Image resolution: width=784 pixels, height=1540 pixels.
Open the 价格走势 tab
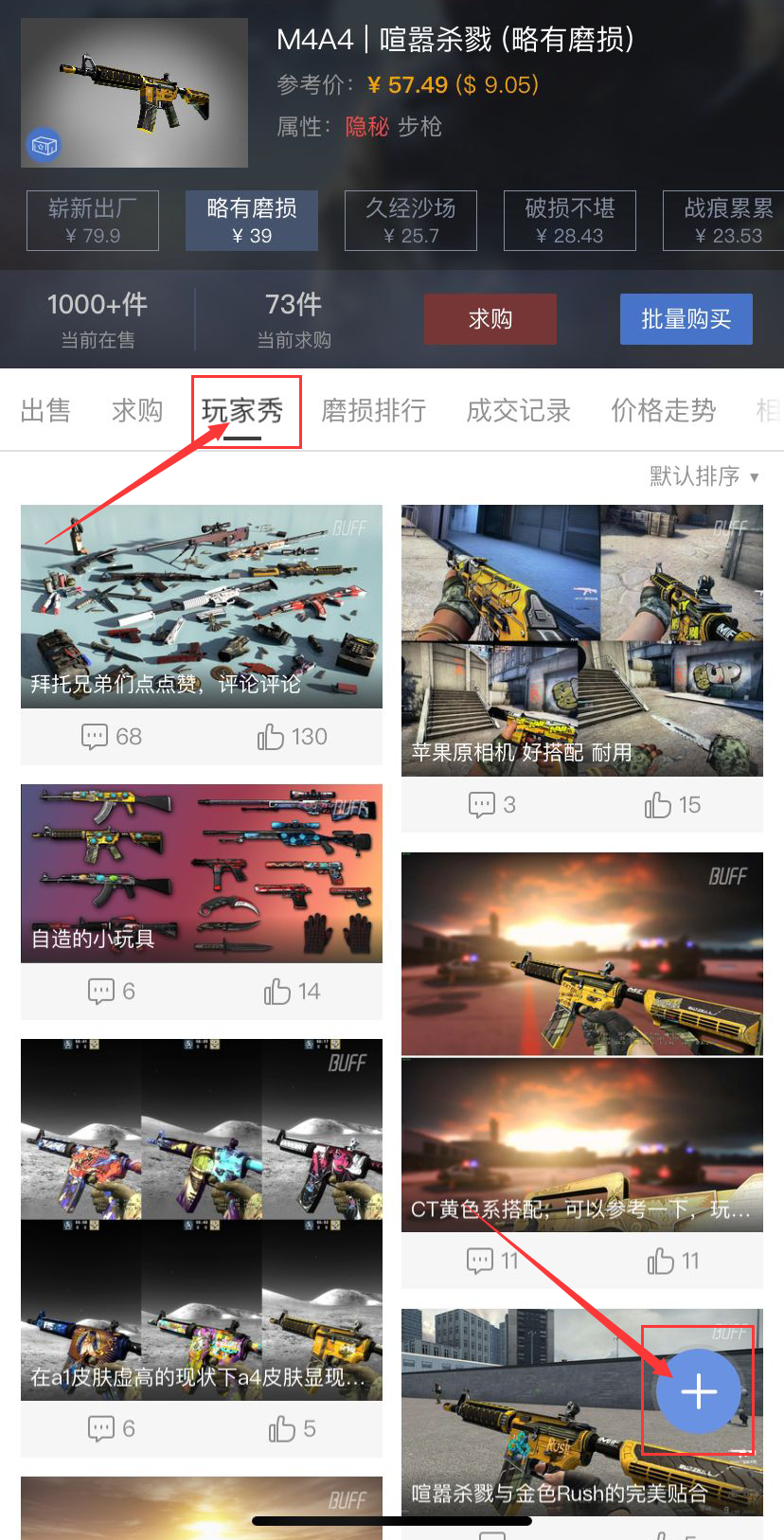[663, 410]
